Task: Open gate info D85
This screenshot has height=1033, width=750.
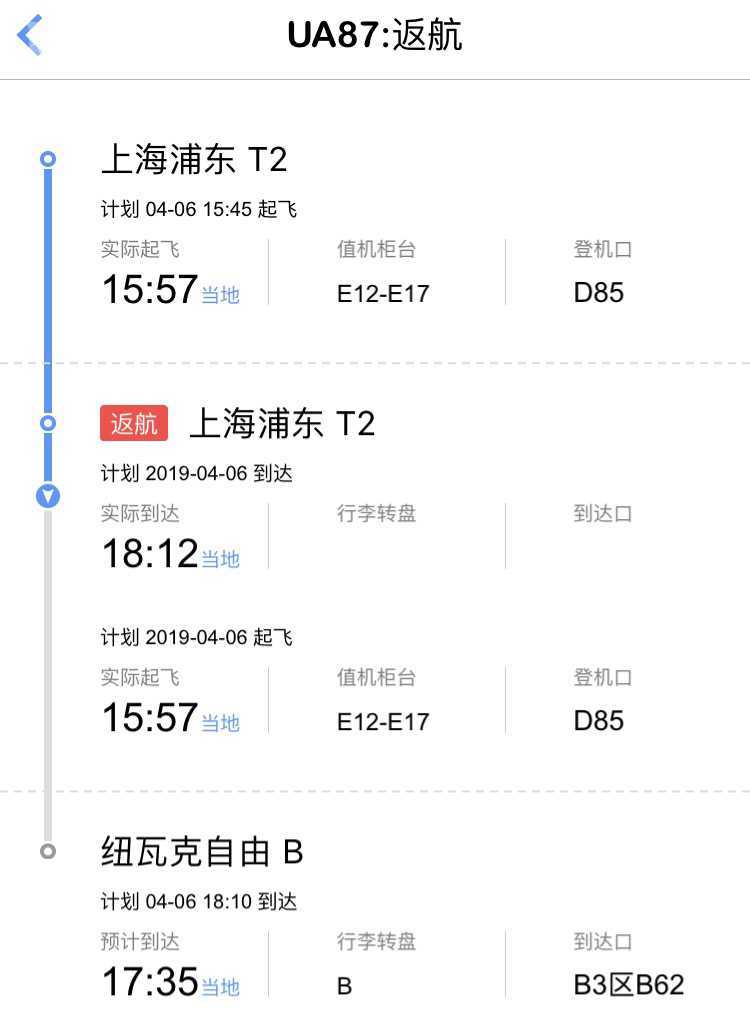Action: (597, 292)
